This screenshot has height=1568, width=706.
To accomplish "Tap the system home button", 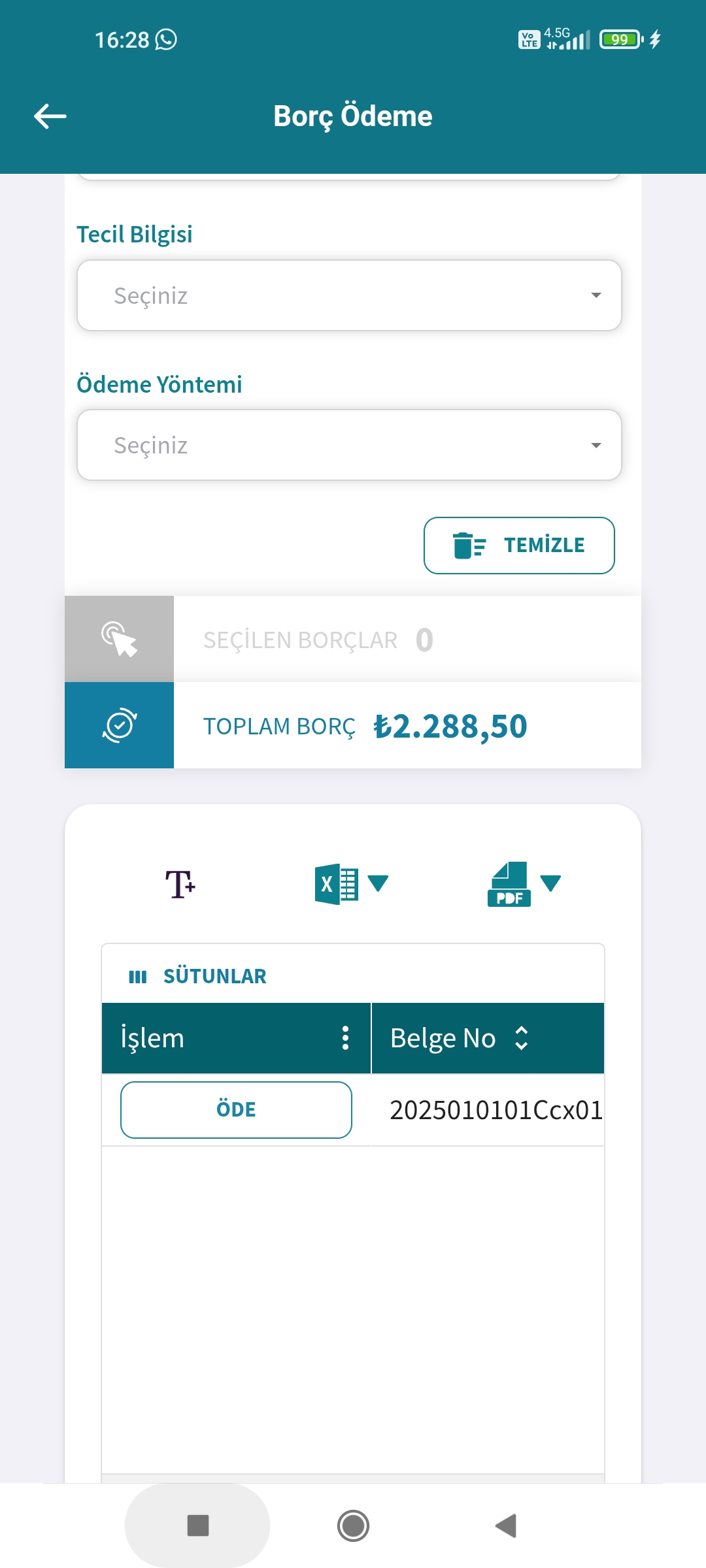I will [353, 1526].
